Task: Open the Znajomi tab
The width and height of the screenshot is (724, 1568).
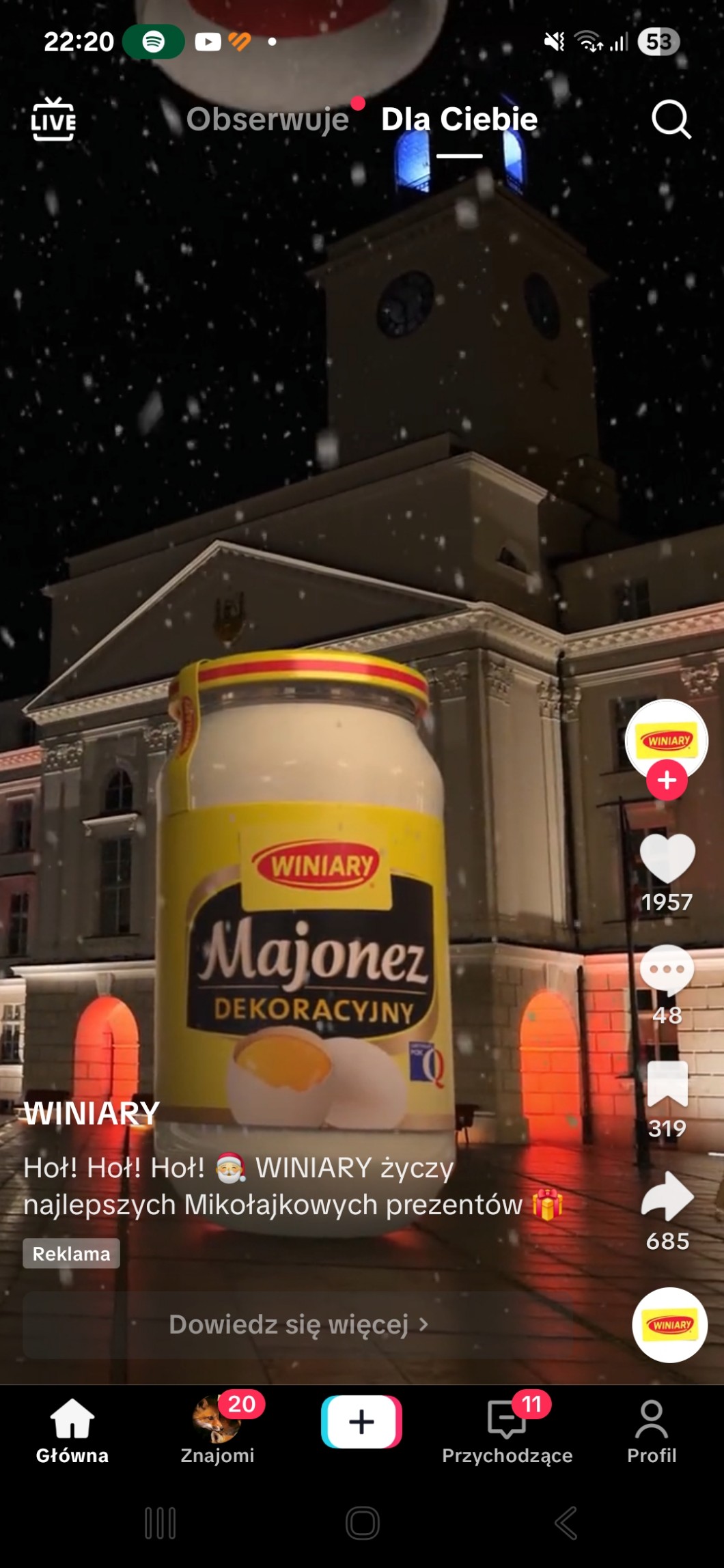Action: point(217,1430)
